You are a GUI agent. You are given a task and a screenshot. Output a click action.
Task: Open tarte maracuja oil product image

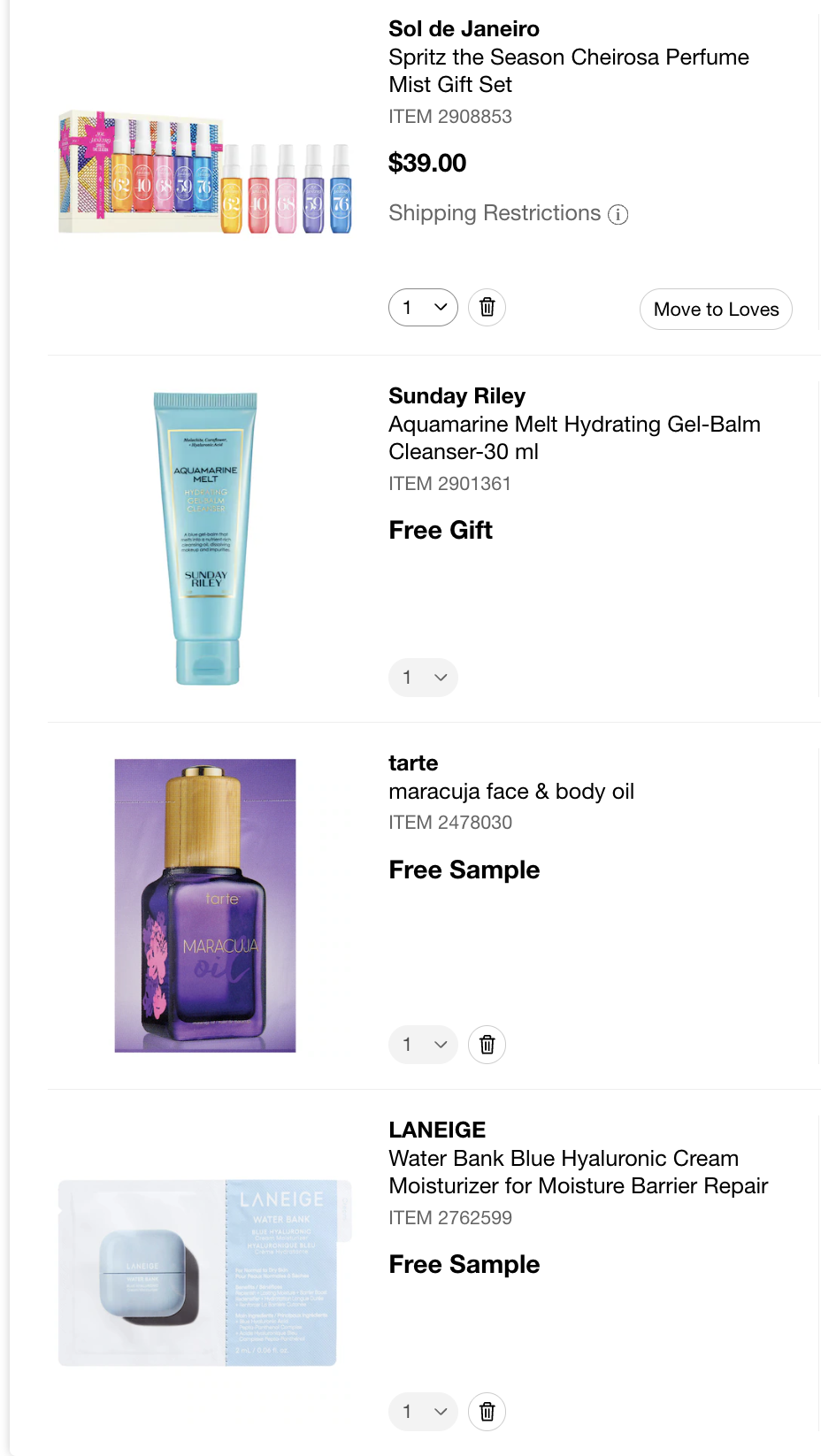[205, 905]
